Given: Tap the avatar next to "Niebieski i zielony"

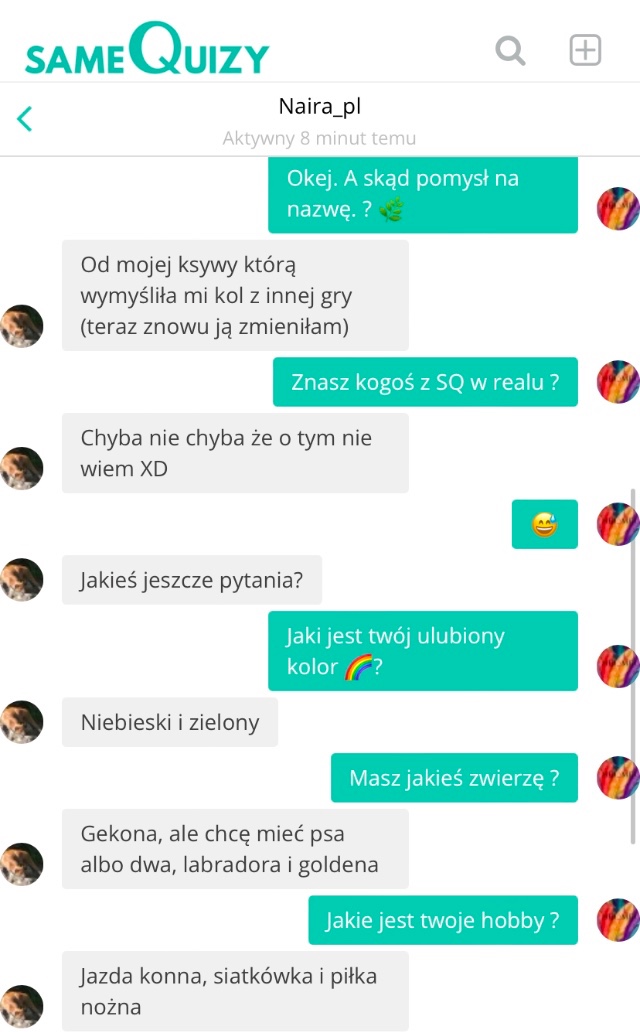Looking at the screenshot, I should [21, 722].
